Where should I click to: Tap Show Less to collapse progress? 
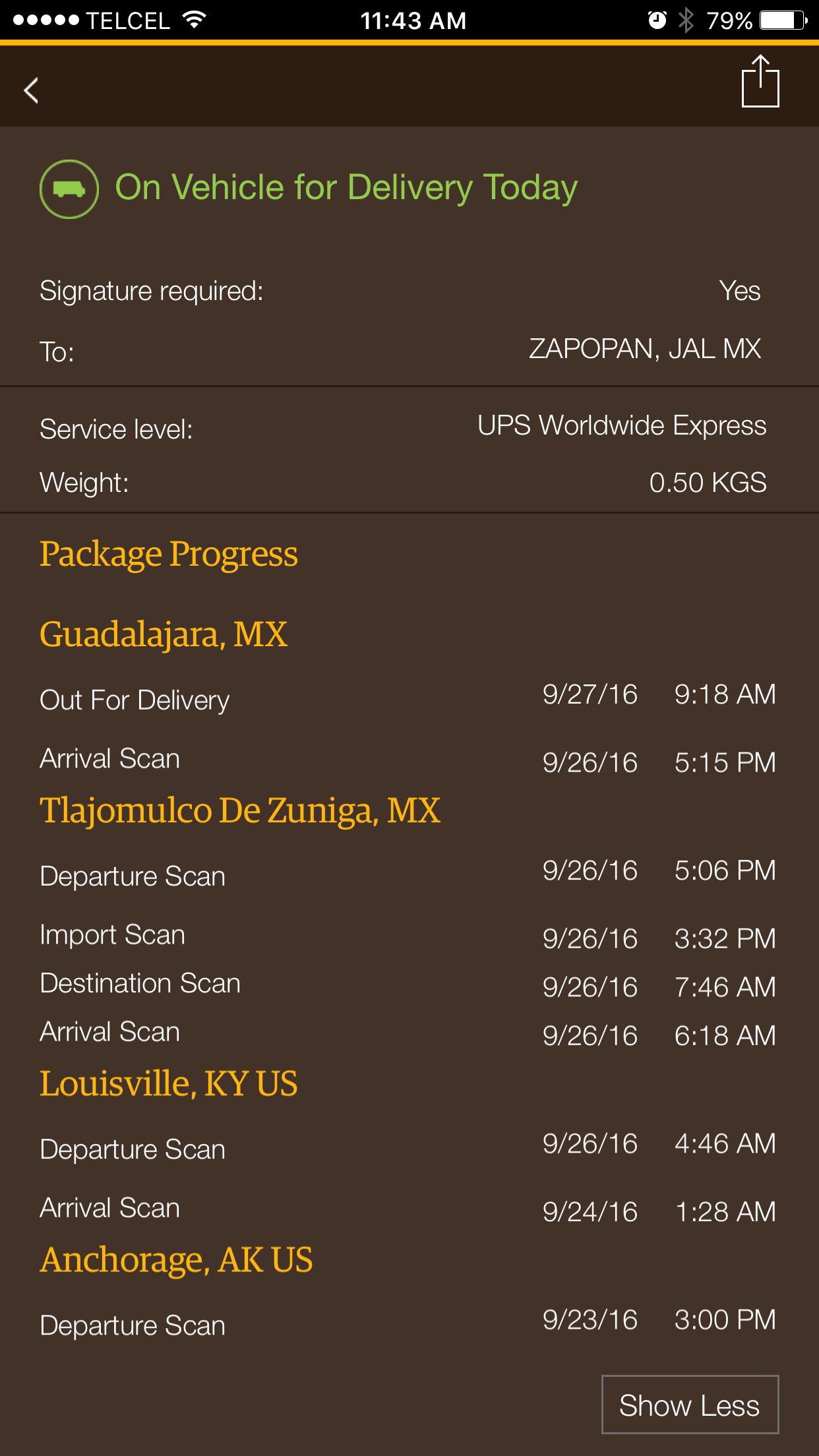click(690, 1405)
